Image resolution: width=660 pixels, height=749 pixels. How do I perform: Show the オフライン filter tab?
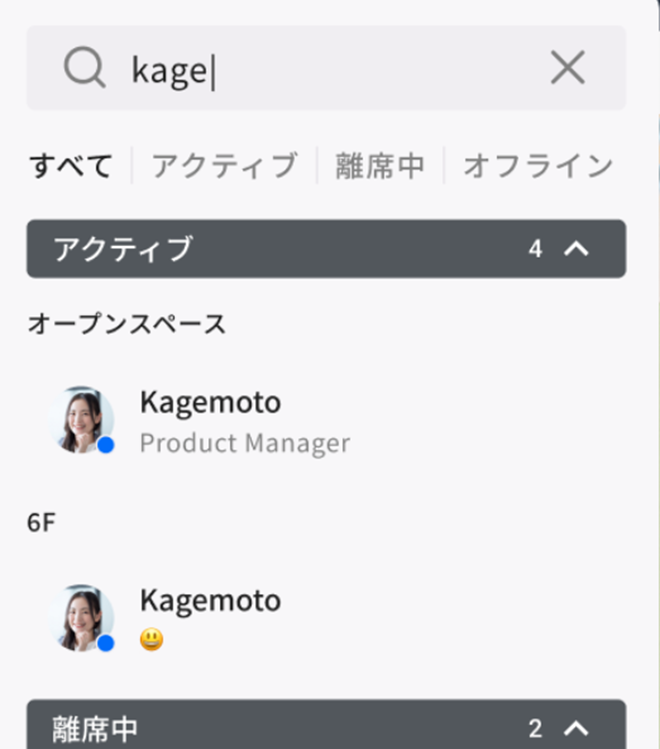click(x=537, y=165)
